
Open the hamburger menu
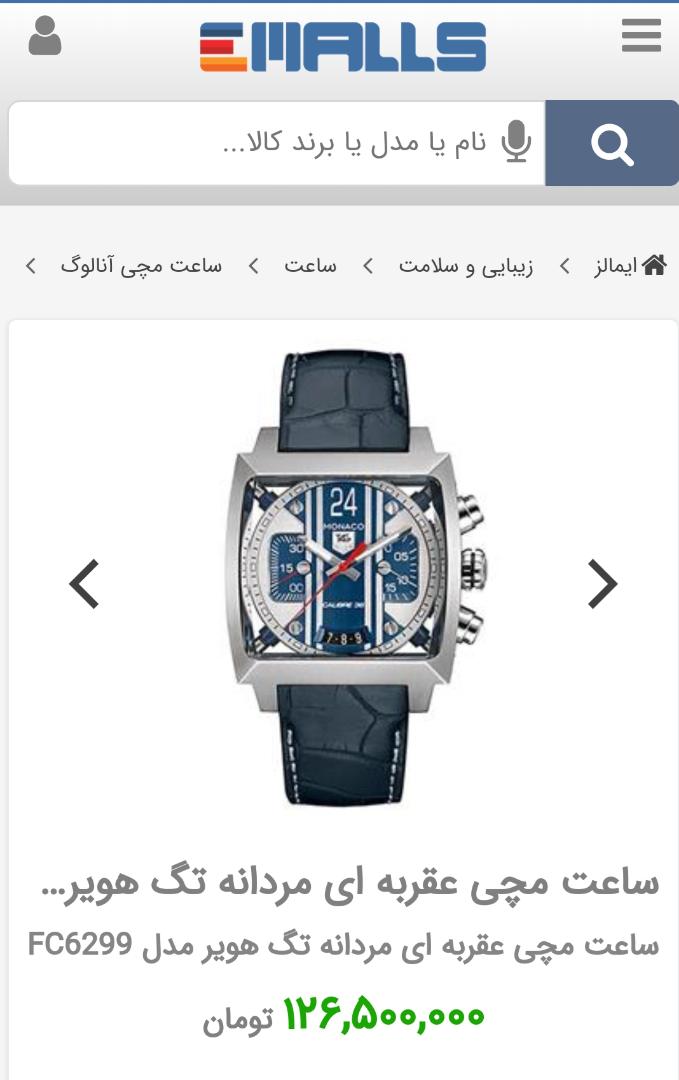641,36
